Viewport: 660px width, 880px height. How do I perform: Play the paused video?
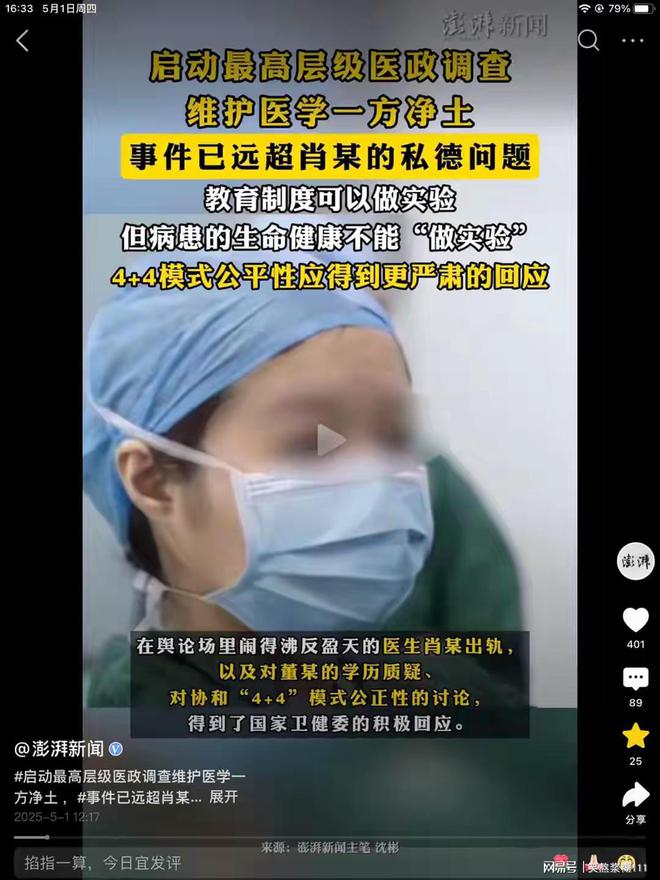tap(330, 439)
